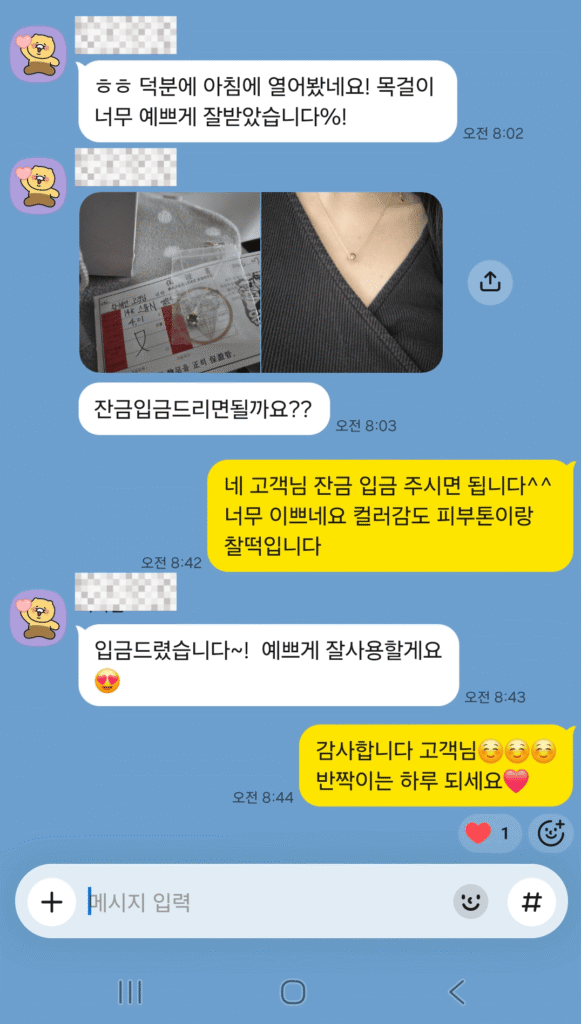
Task: Tap the message input field
Action: click(x=268, y=902)
